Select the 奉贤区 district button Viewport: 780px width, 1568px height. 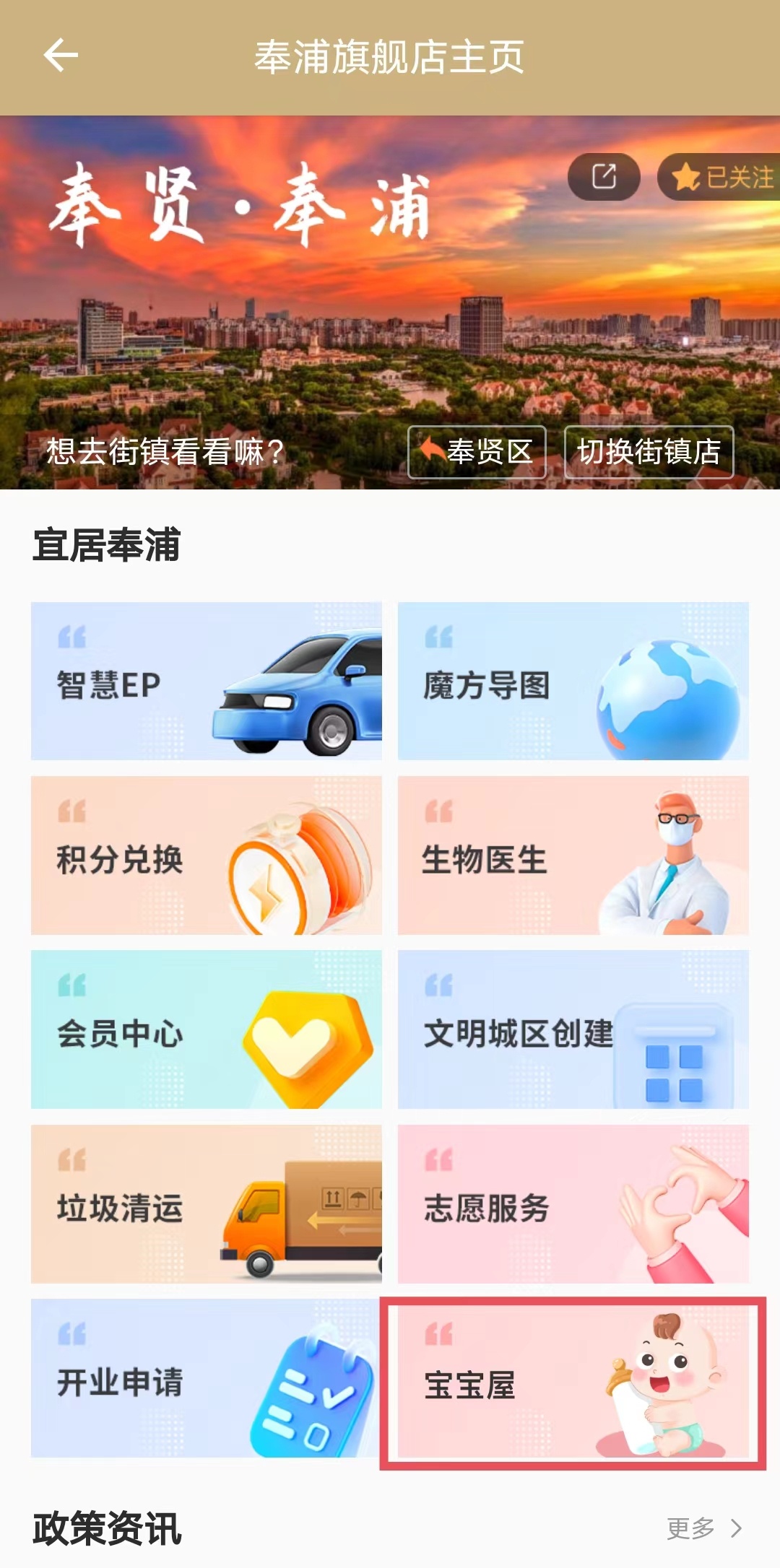[x=477, y=452]
